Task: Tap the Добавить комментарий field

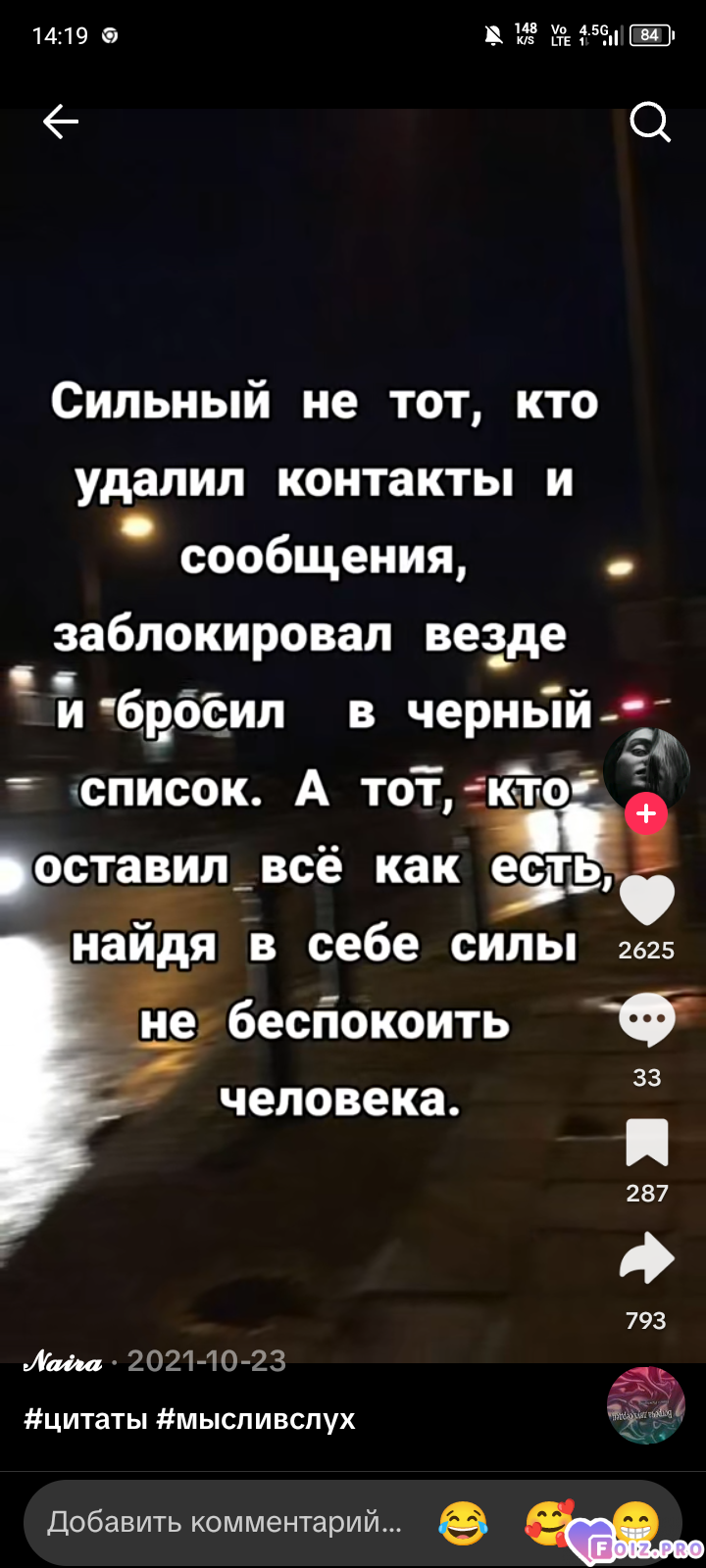Action: tap(225, 1522)
